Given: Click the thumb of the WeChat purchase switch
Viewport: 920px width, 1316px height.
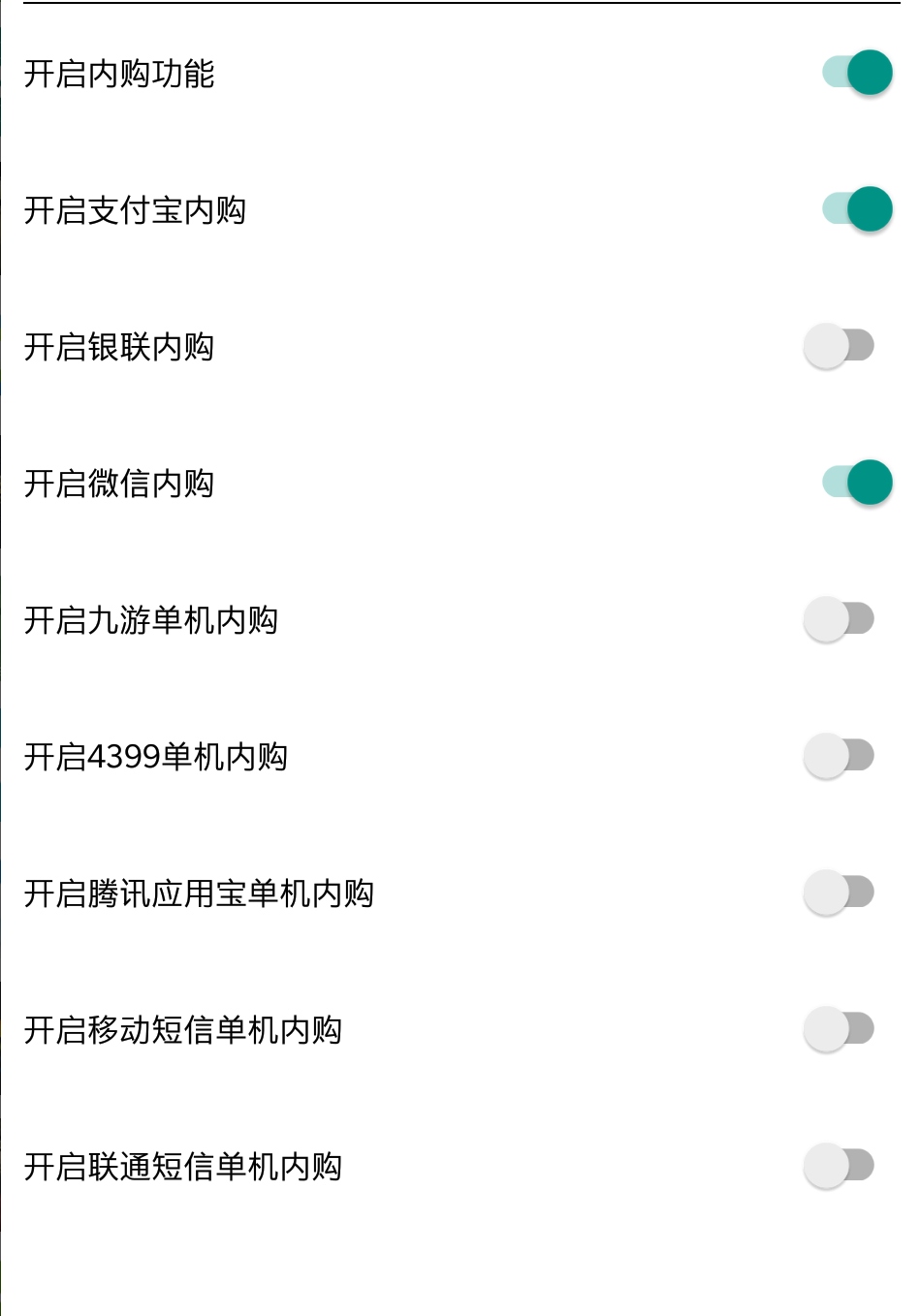Looking at the screenshot, I should click(868, 482).
